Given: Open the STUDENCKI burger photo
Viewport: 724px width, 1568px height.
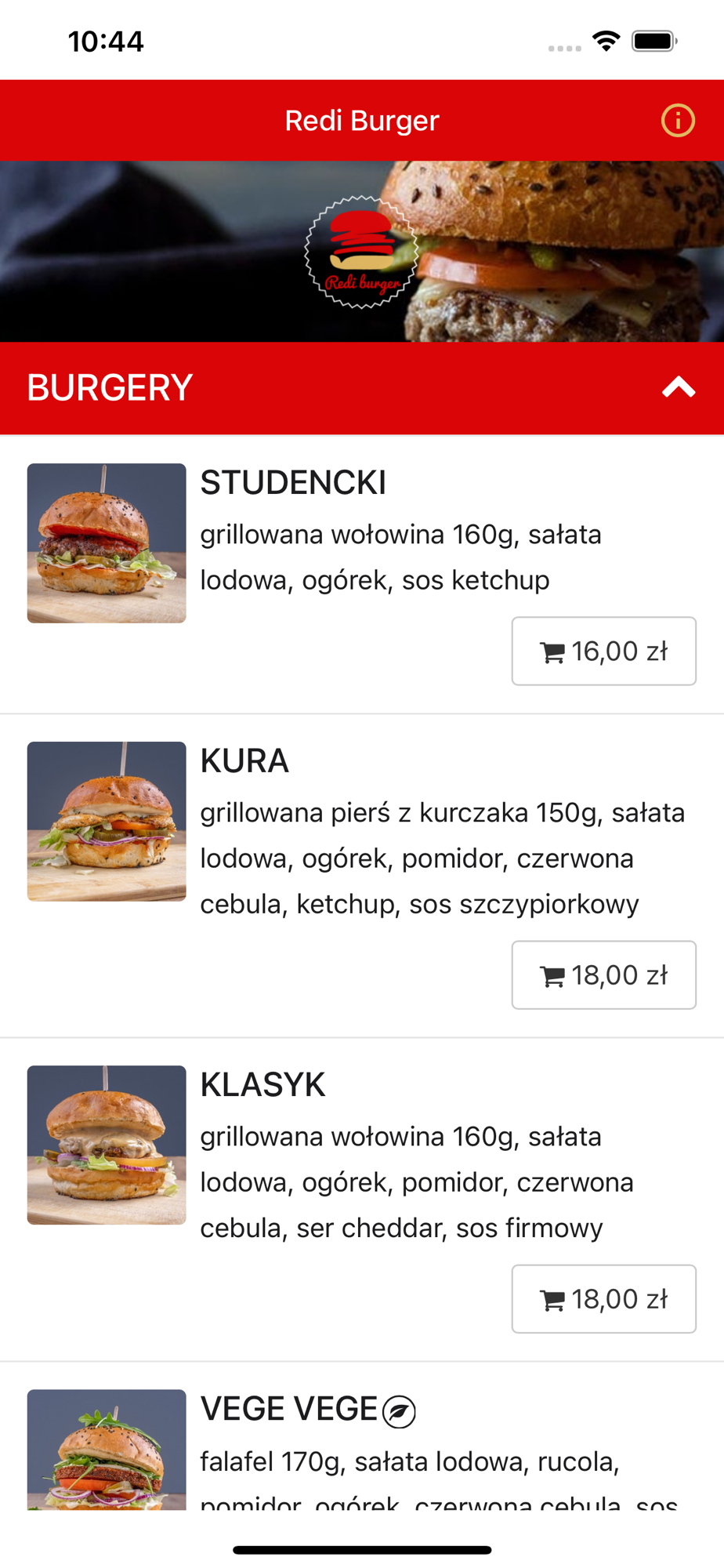Looking at the screenshot, I should point(107,543).
